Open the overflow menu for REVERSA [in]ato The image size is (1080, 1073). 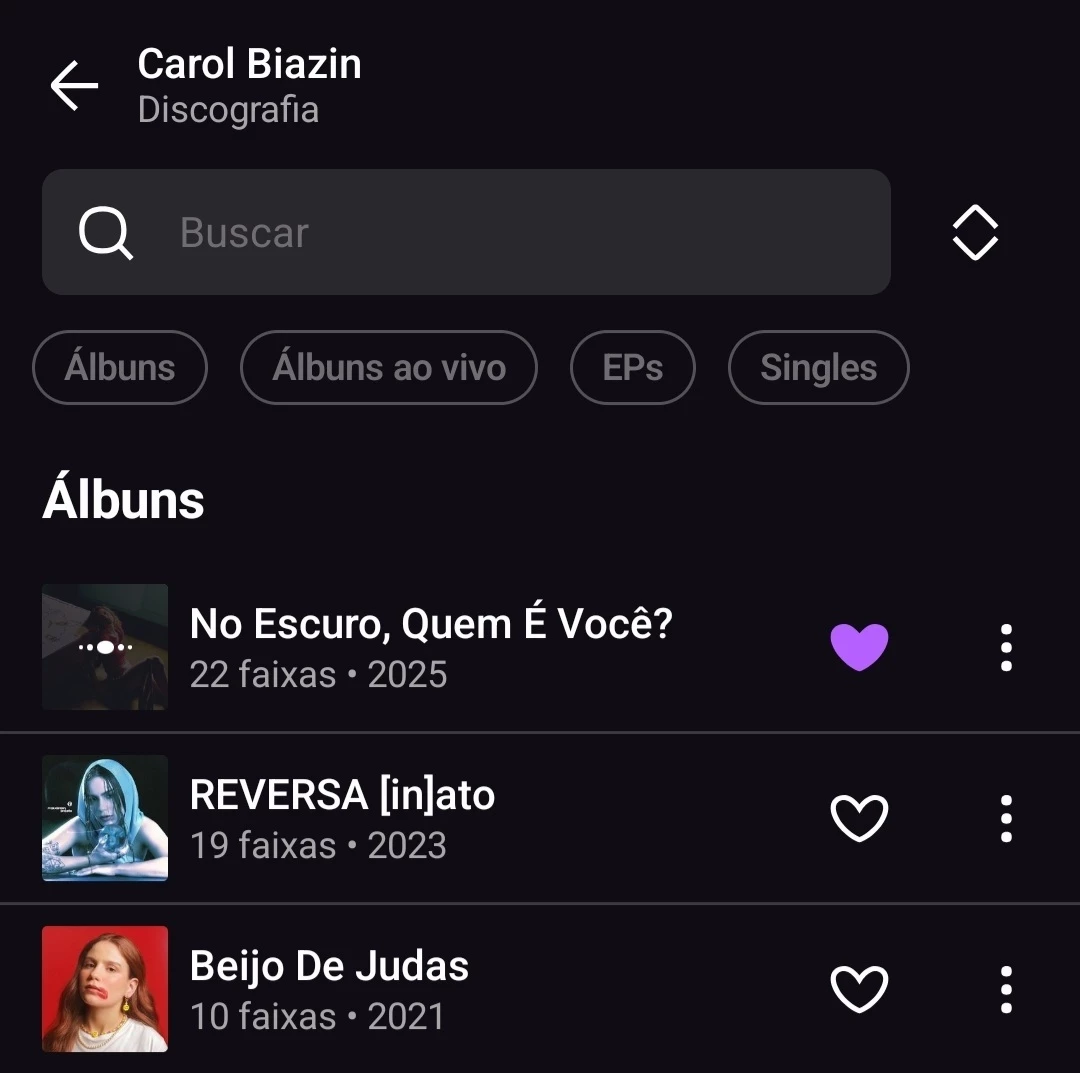pyautogui.click(x=1006, y=819)
